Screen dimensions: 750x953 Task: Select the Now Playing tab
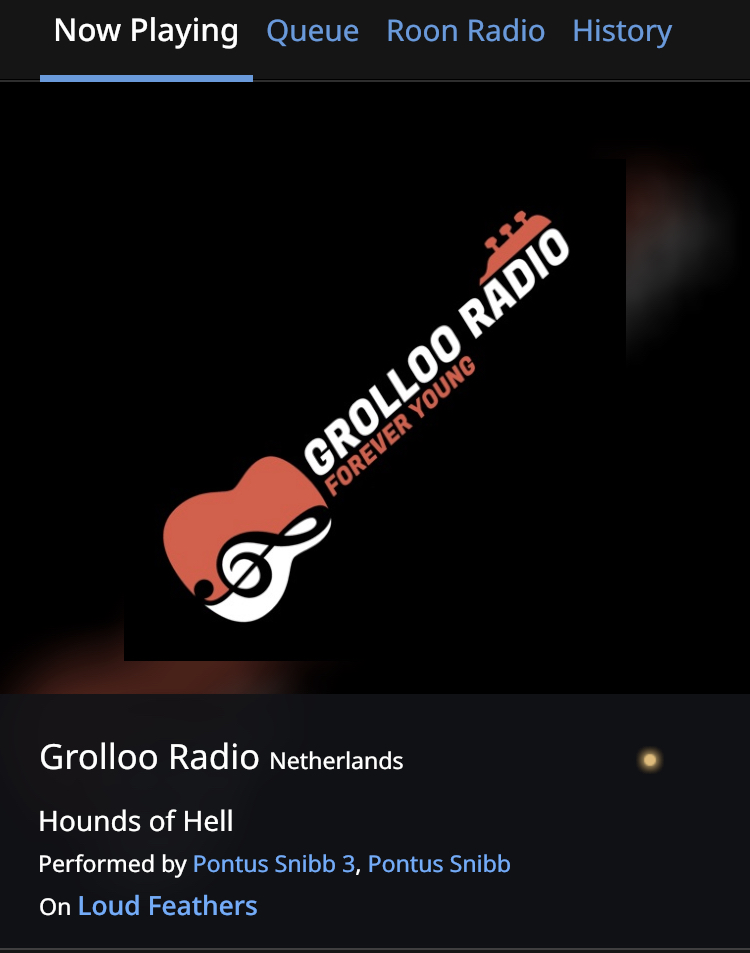click(146, 31)
